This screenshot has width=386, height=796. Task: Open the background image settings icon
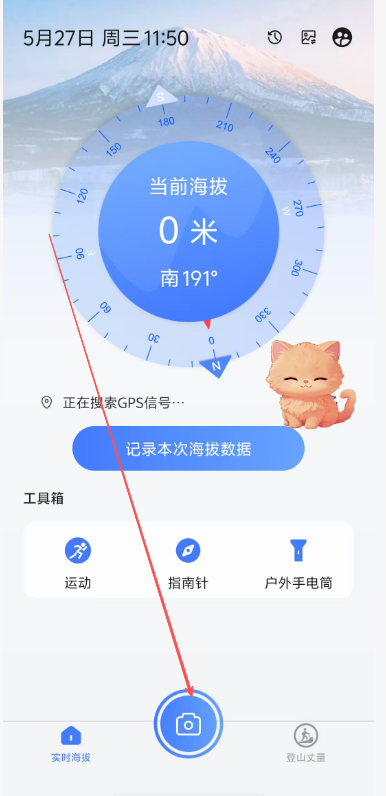coord(308,37)
